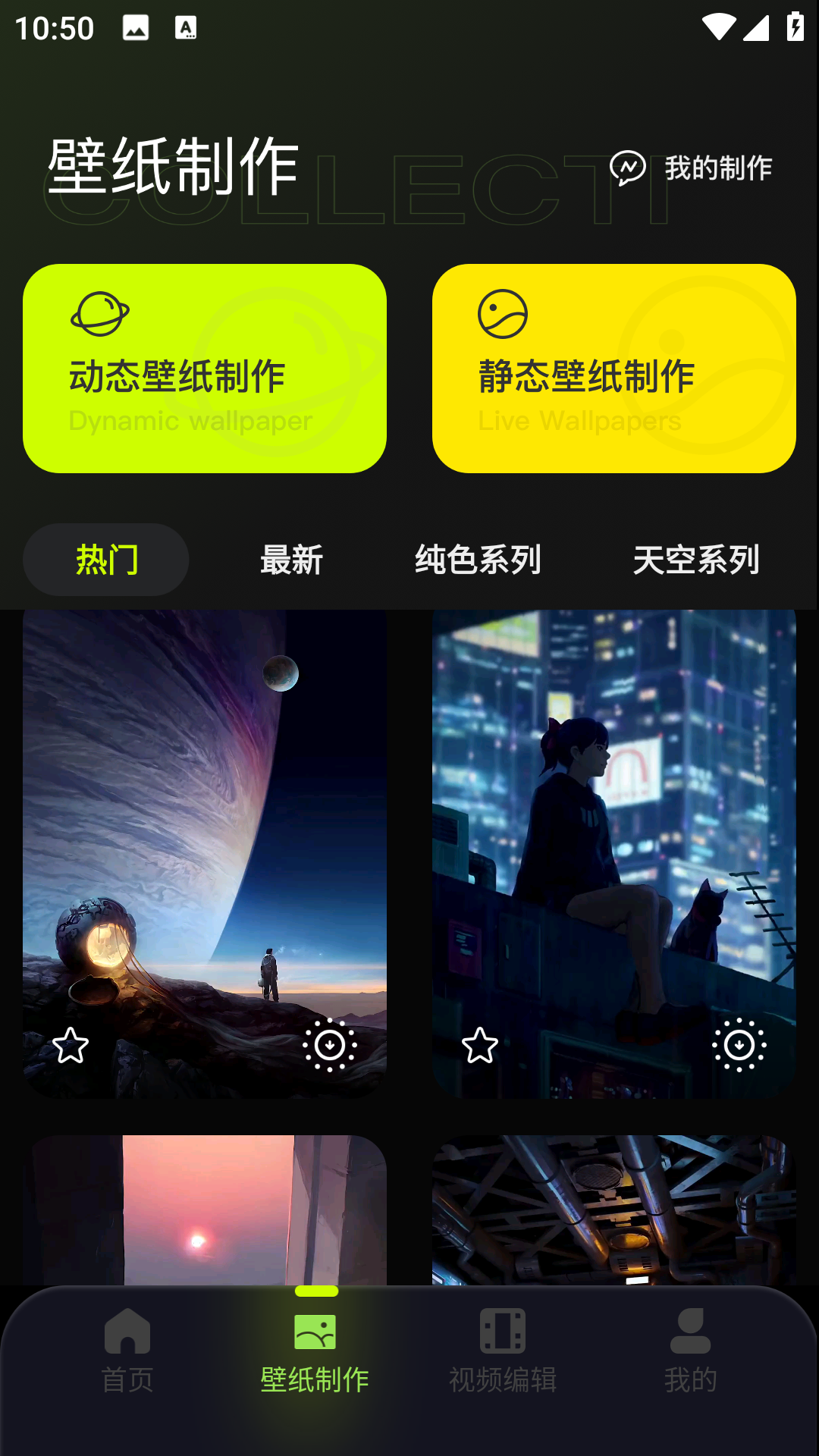This screenshot has height=1456, width=819.
Task: Download the girl and cat city wallpaper
Action: click(739, 1046)
